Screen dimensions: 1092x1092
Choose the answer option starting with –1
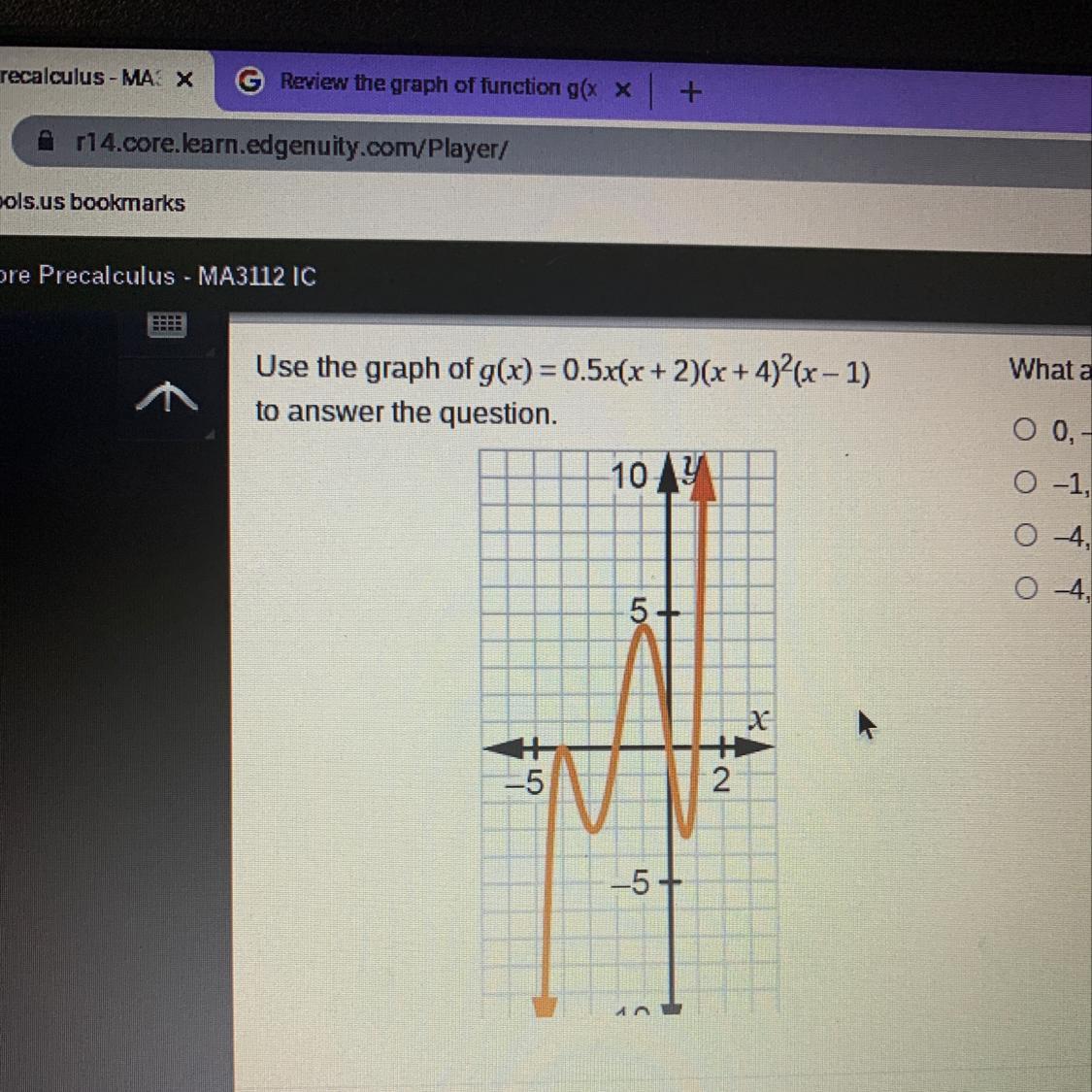click(x=1025, y=481)
